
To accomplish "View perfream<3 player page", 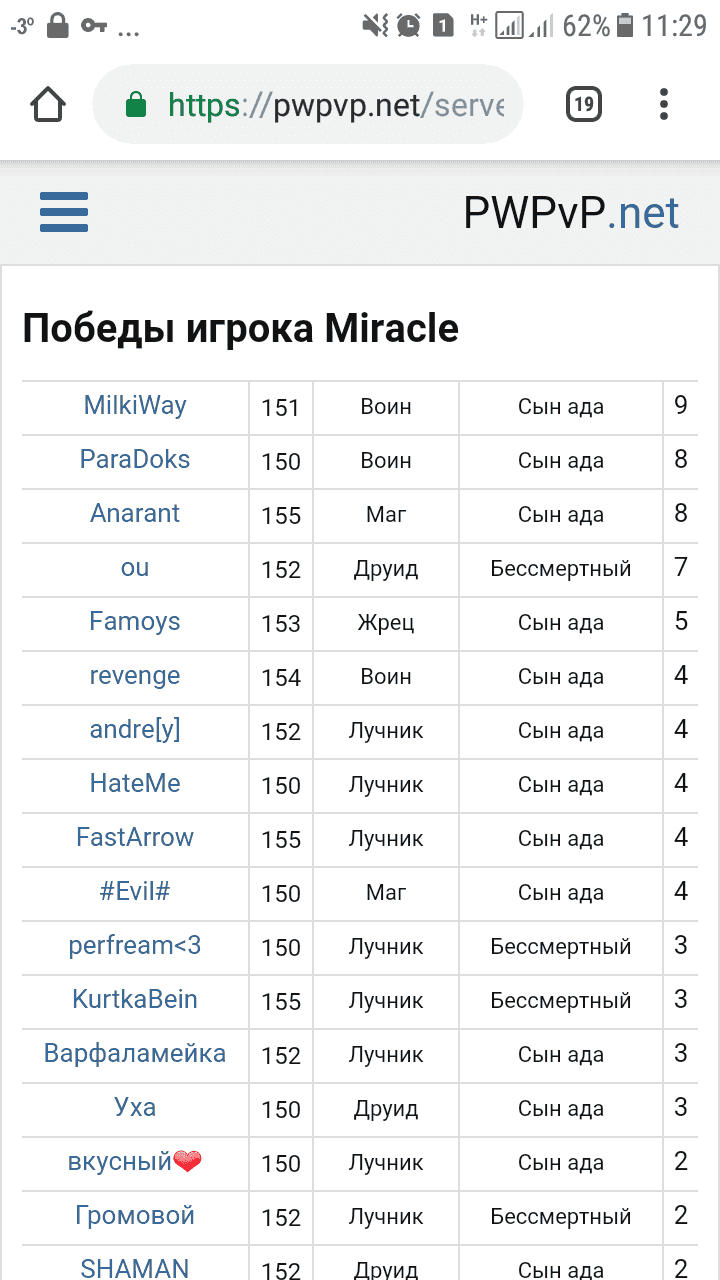I will pyautogui.click(x=135, y=946).
